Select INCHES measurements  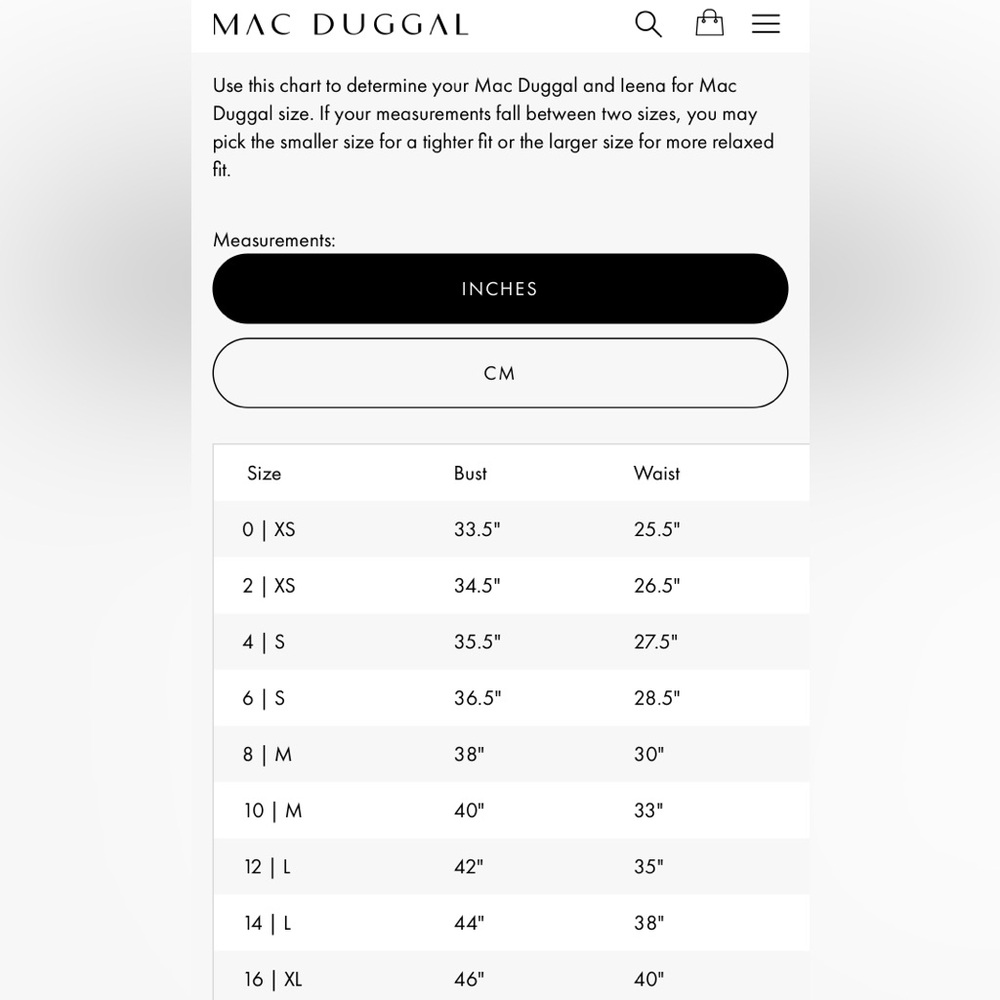coord(500,289)
